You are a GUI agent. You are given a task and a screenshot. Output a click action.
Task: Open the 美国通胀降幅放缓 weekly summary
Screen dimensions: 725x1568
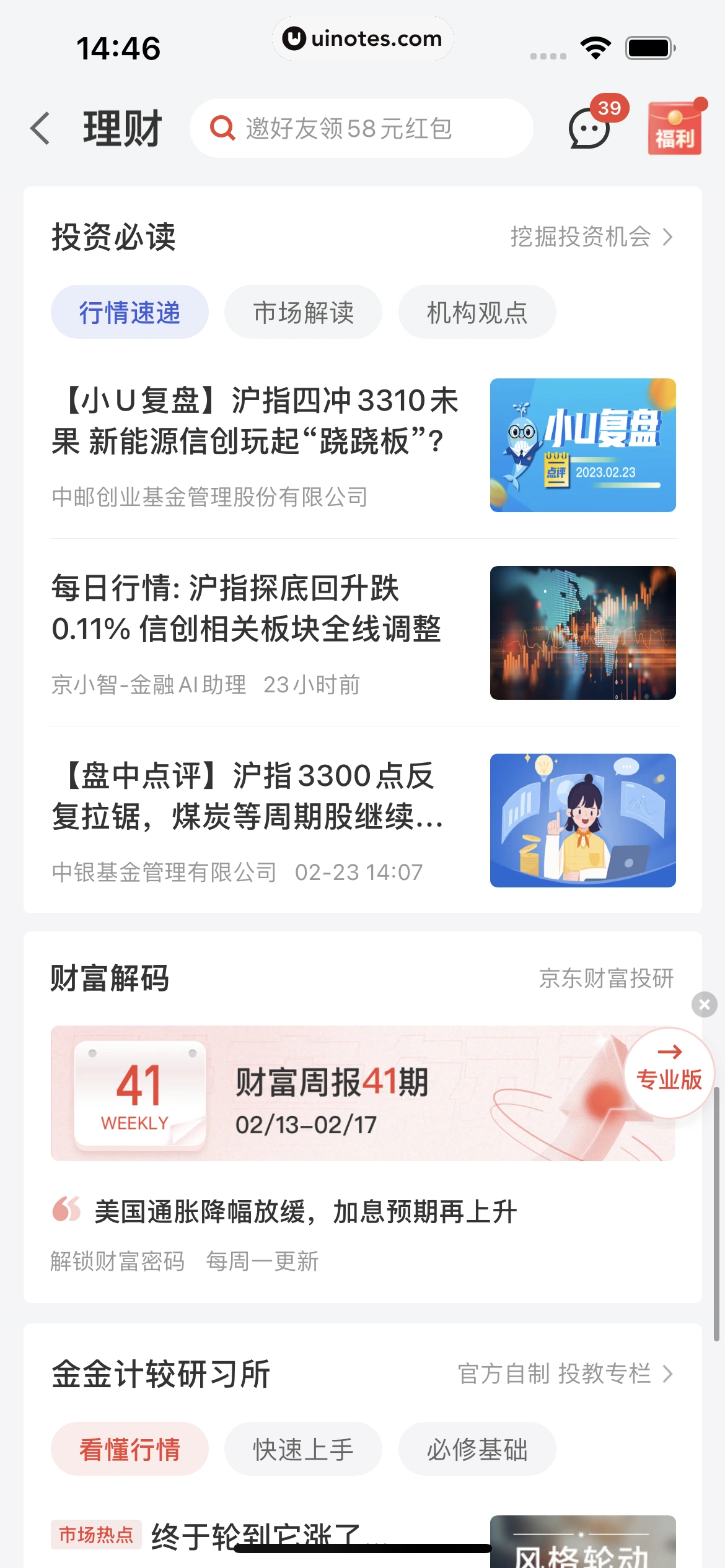pyautogui.click(x=305, y=1212)
